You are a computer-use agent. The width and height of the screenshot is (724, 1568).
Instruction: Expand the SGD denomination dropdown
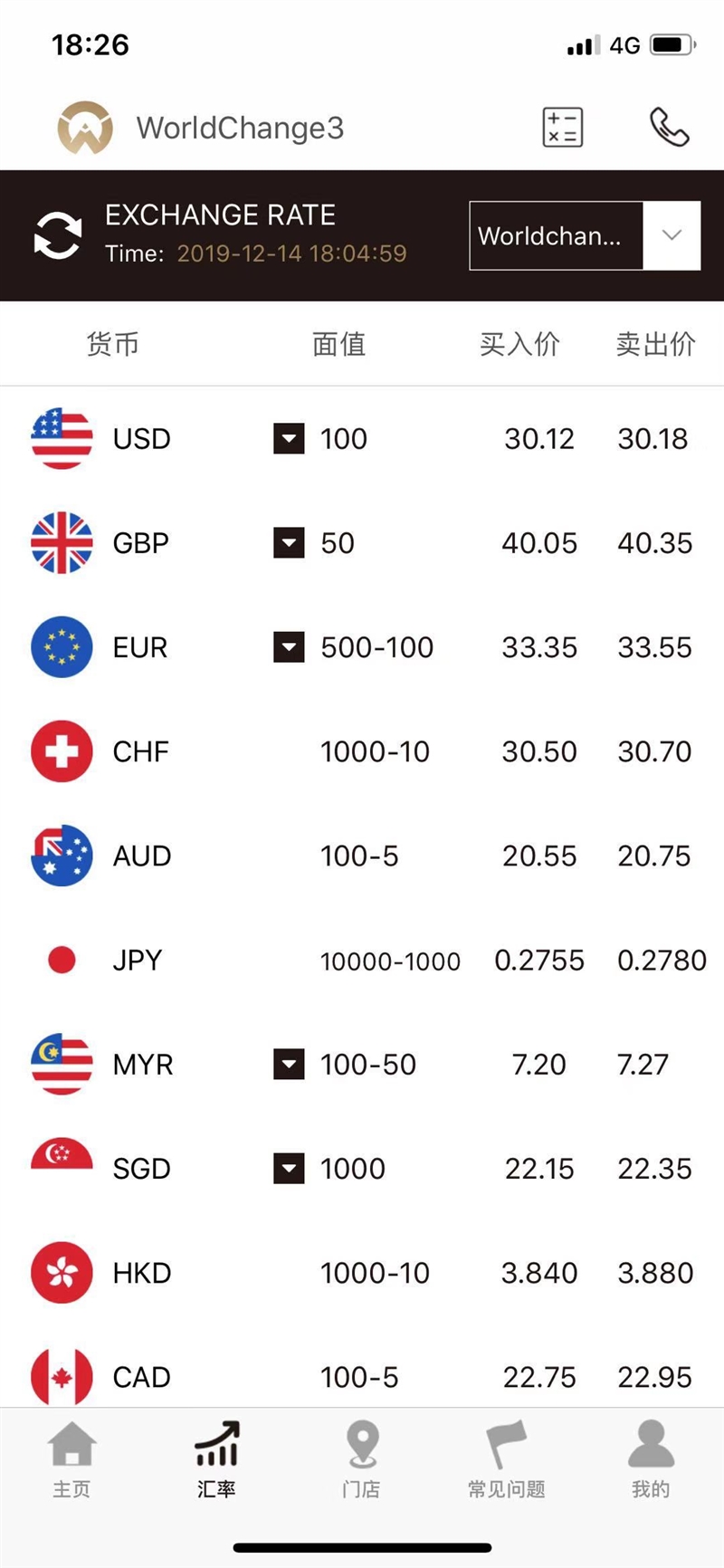pos(288,1168)
